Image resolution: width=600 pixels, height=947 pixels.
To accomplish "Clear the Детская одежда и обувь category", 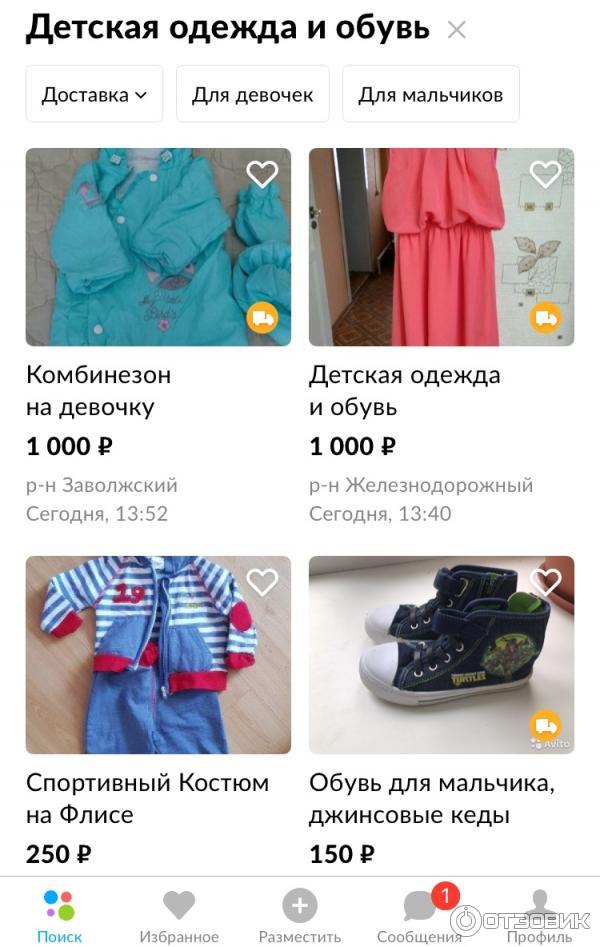I will (457, 30).
